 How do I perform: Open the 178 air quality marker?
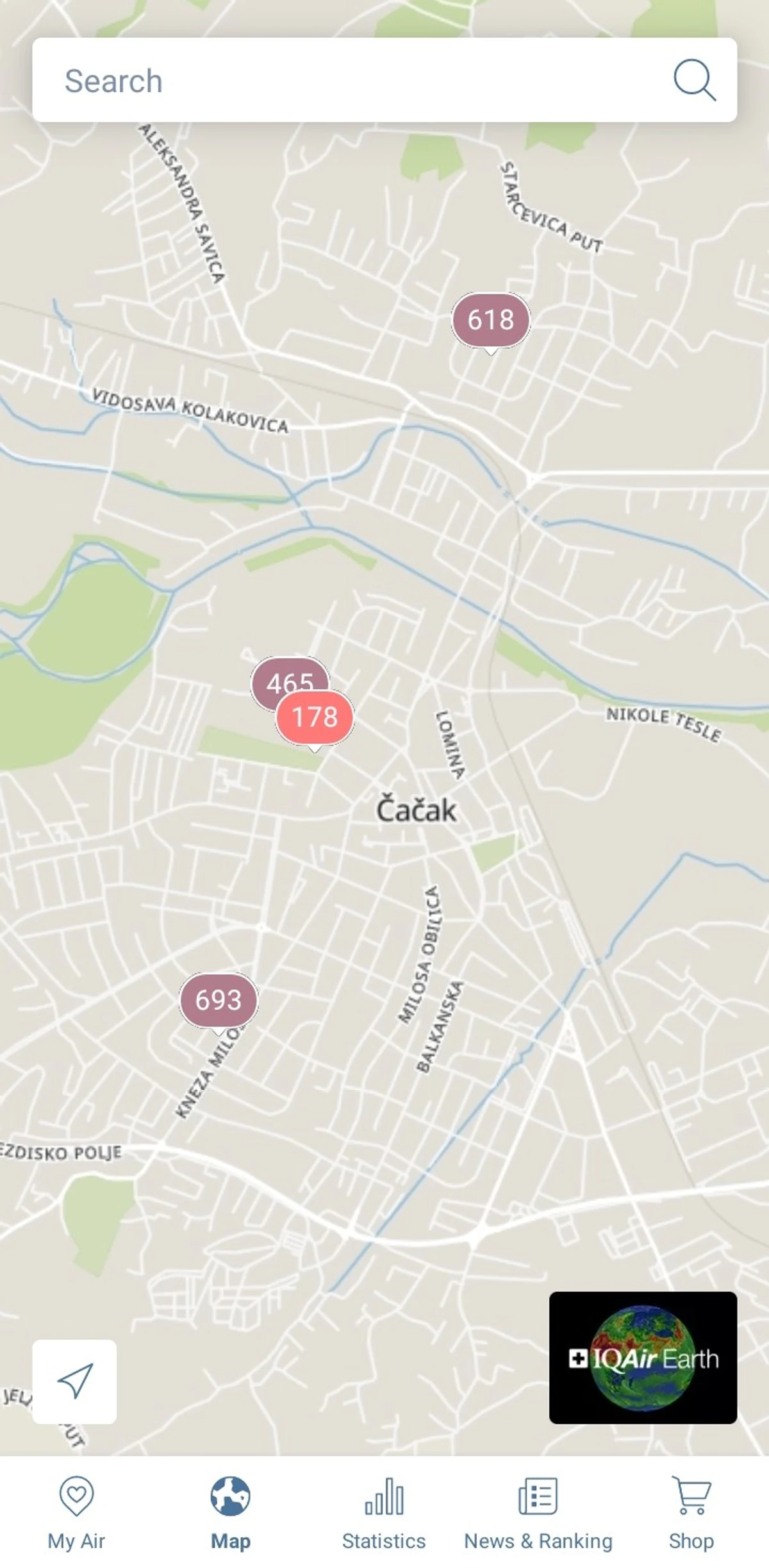click(x=315, y=717)
